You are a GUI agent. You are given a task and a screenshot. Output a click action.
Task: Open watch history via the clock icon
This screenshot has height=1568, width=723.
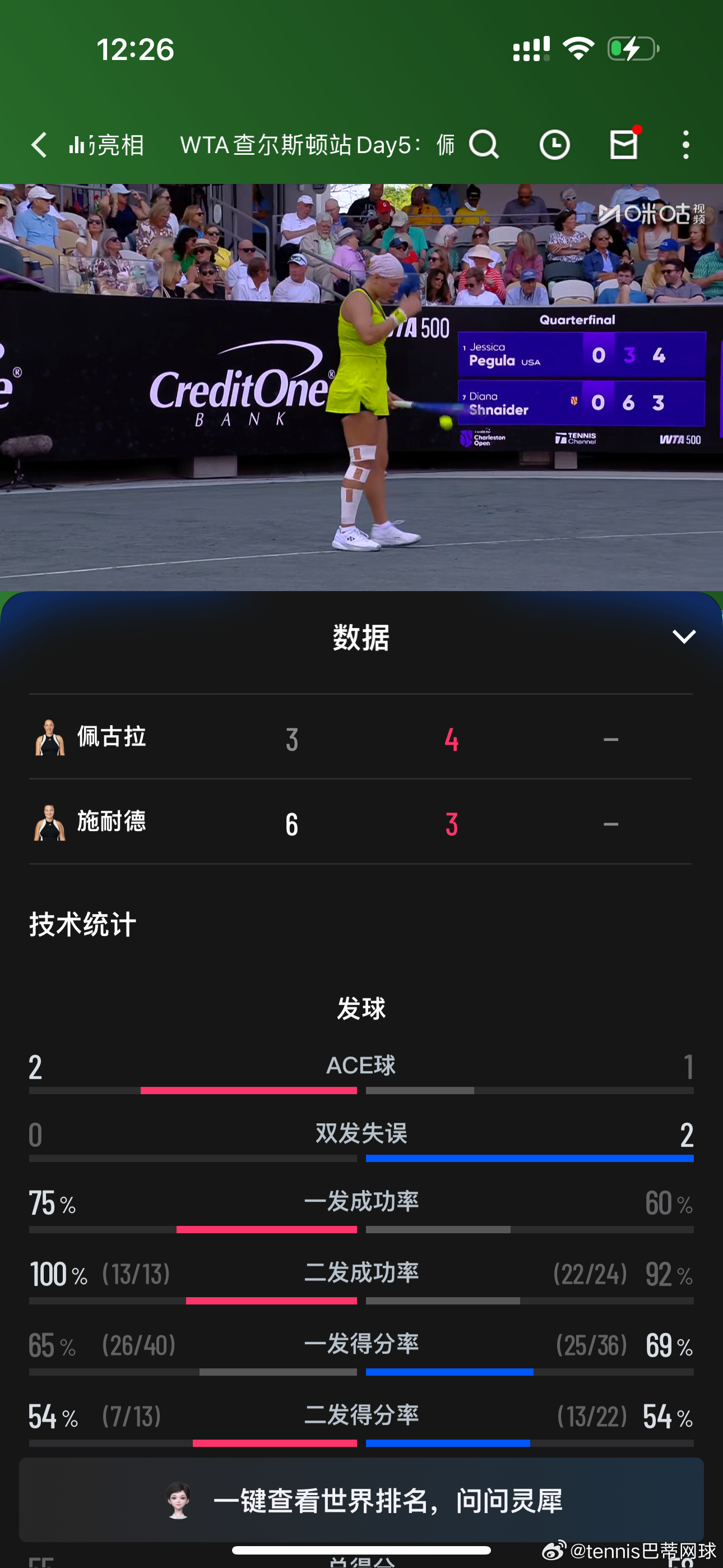554,145
